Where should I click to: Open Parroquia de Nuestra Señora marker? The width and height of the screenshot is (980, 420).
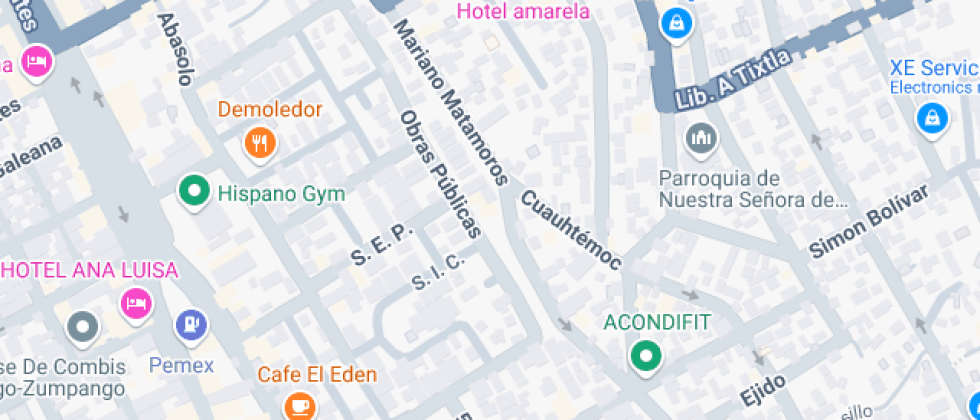coord(700,137)
